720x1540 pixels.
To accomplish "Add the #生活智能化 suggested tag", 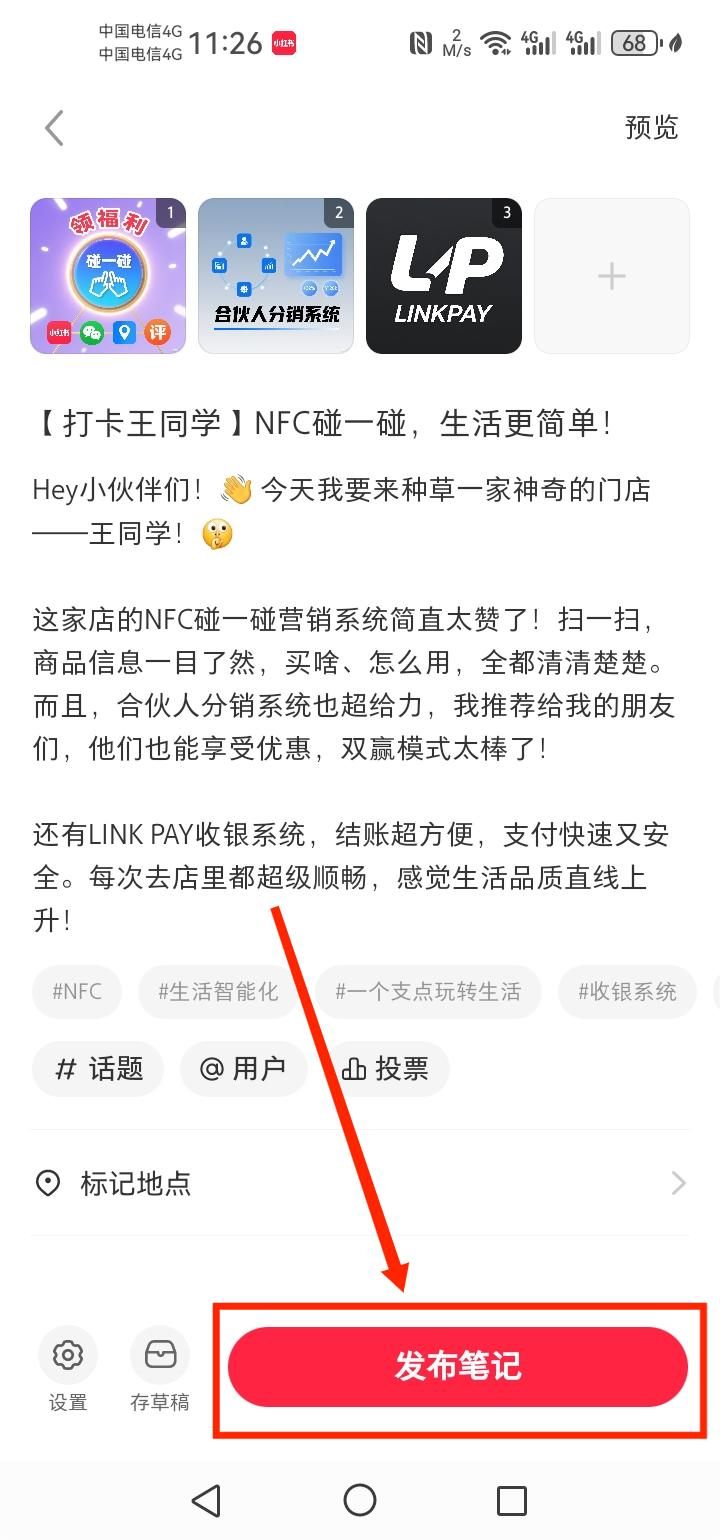I will 218,992.
